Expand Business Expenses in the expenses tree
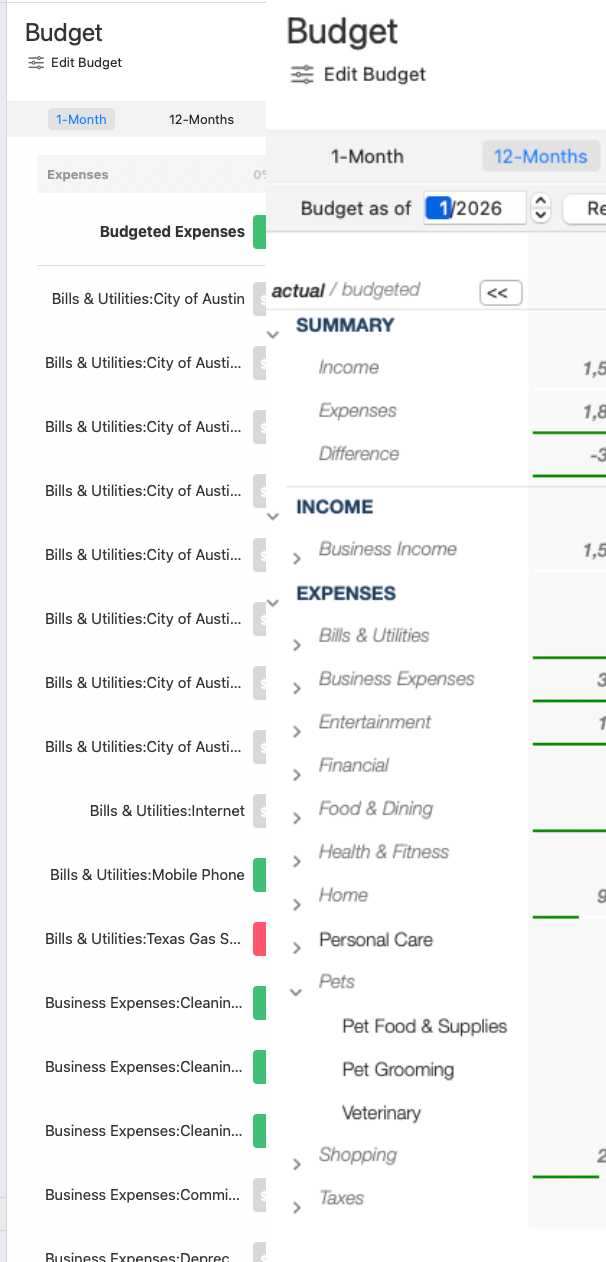This screenshot has height=1262, width=606. [297, 688]
